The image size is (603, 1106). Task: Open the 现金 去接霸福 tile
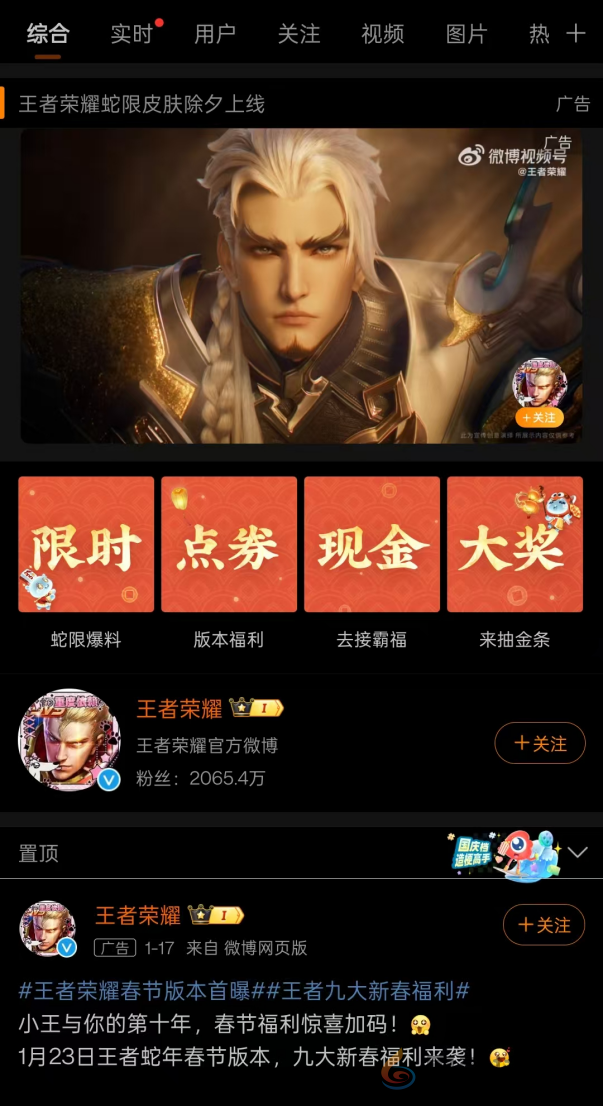(x=372, y=545)
